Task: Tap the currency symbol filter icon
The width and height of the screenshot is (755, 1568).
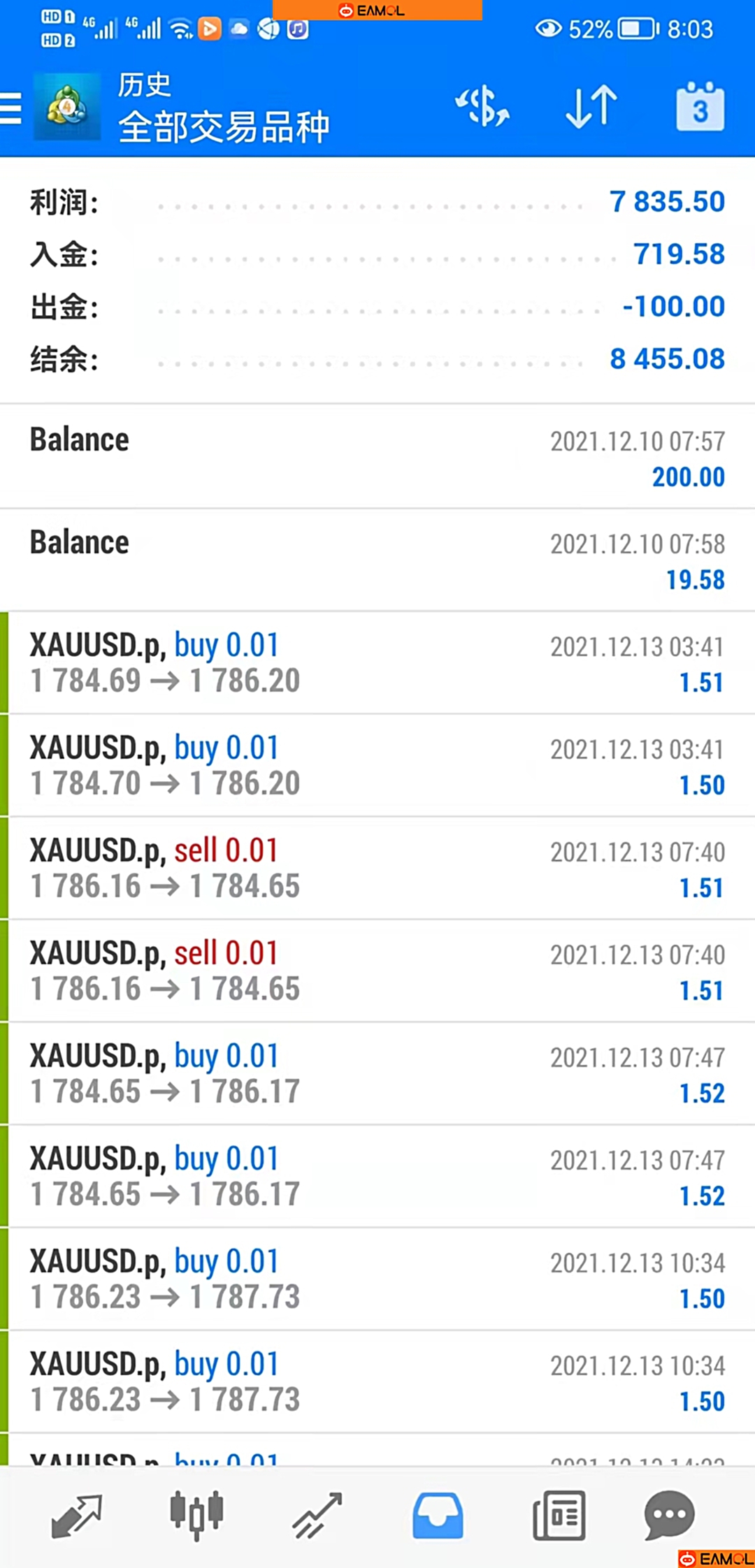Action: point(482,107)
